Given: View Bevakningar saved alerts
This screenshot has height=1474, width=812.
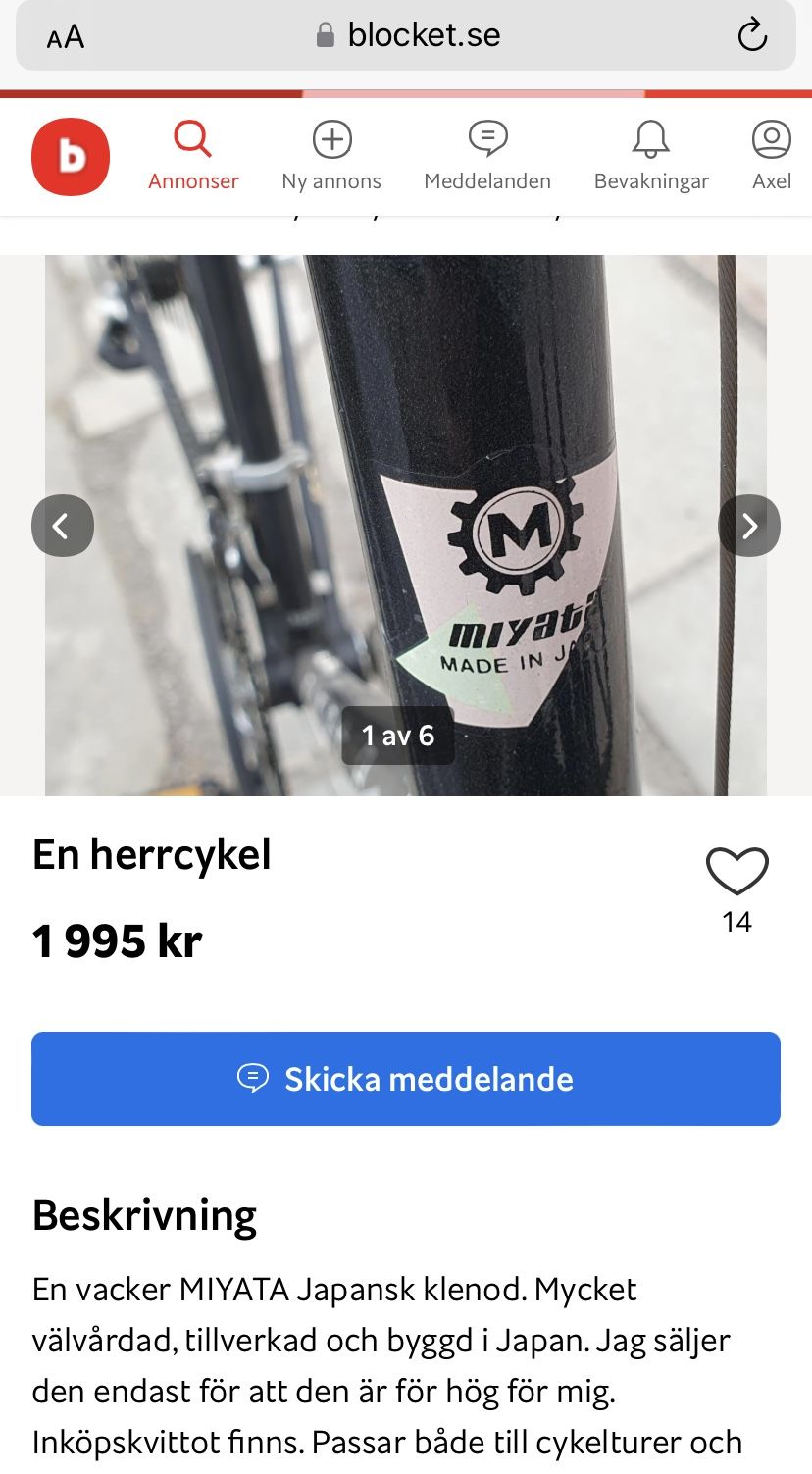Looking at the screenshot, I should pyautogui.click(x=651, y=156).
